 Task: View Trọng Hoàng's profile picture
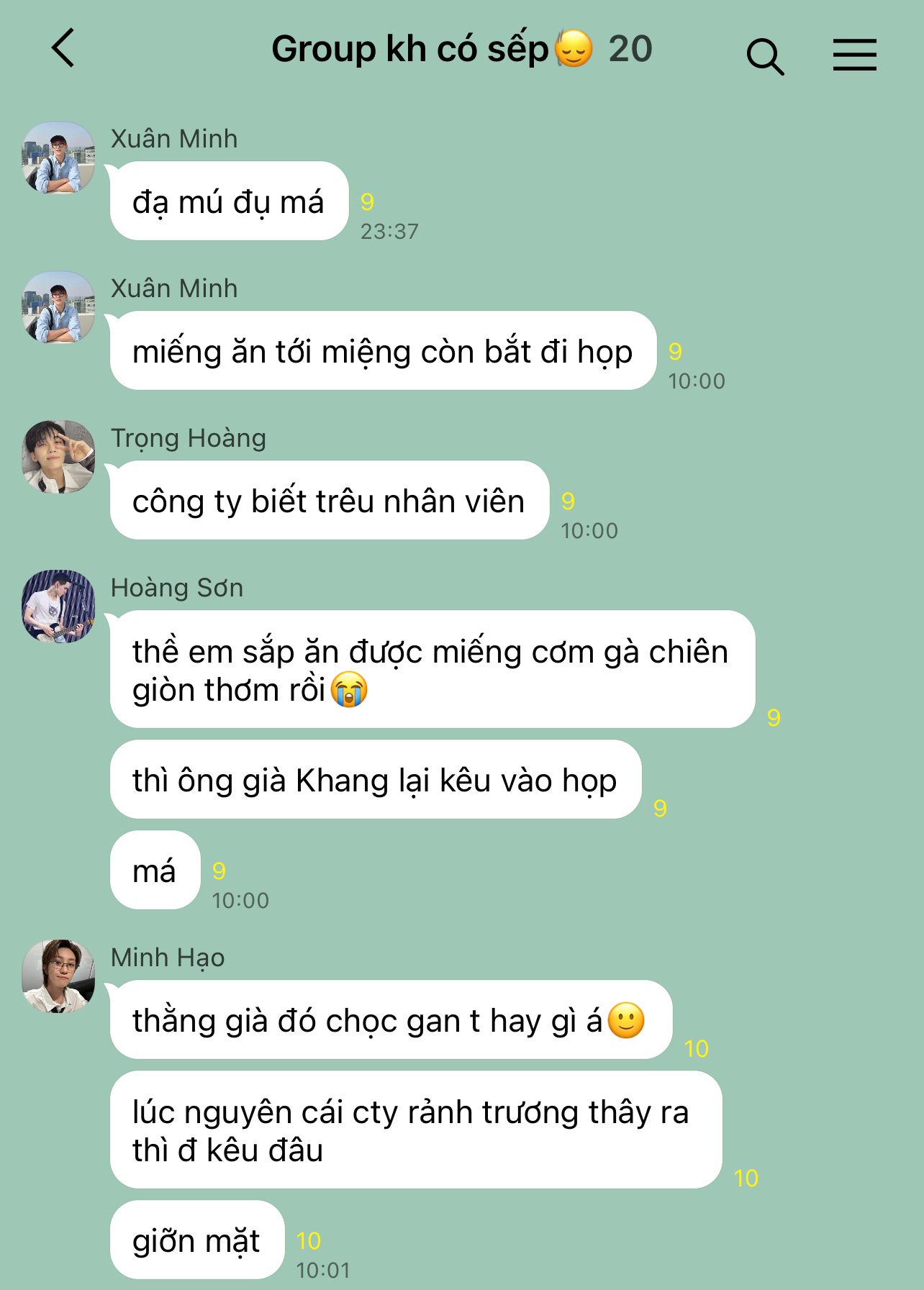pyautogui.click(x=58, y=457)
